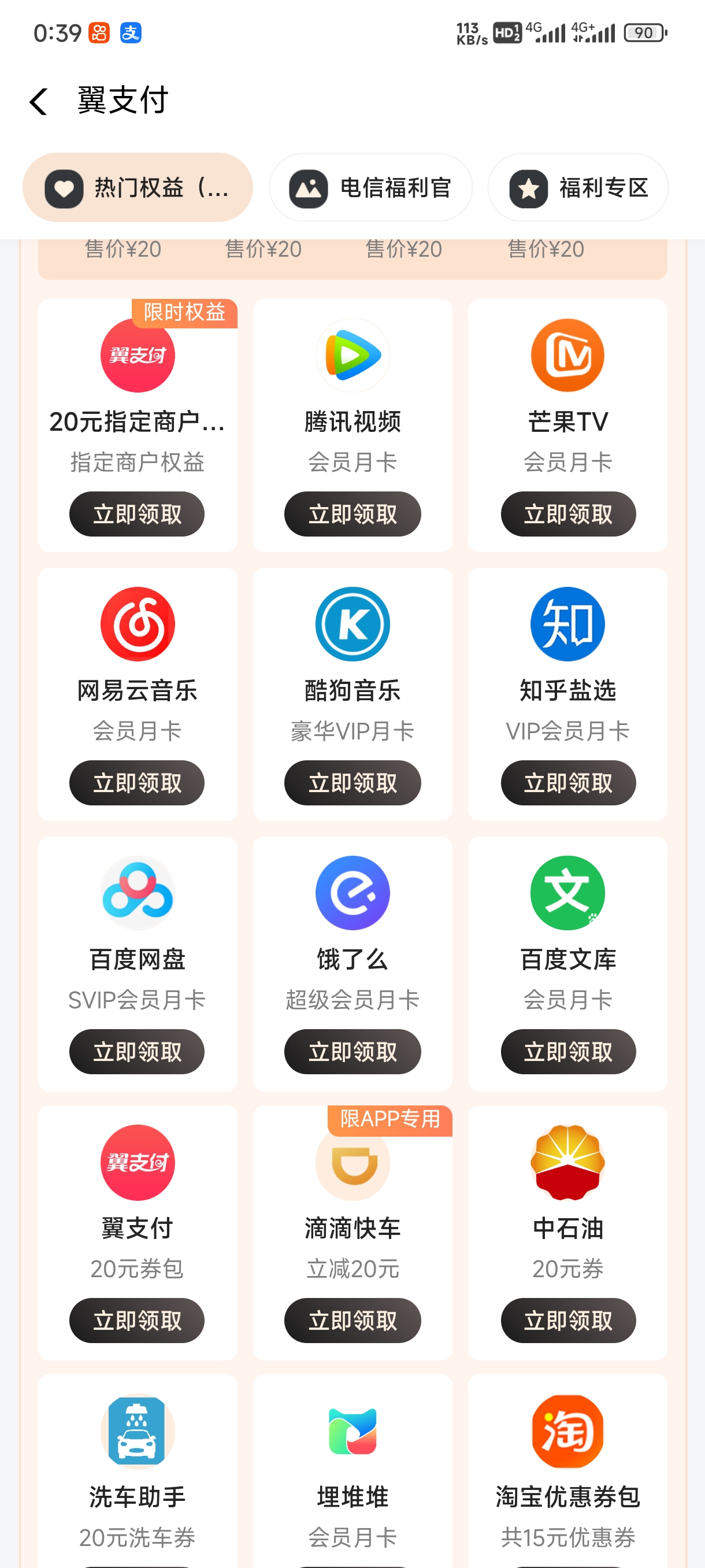Select the 热门权益 tab

138,187
